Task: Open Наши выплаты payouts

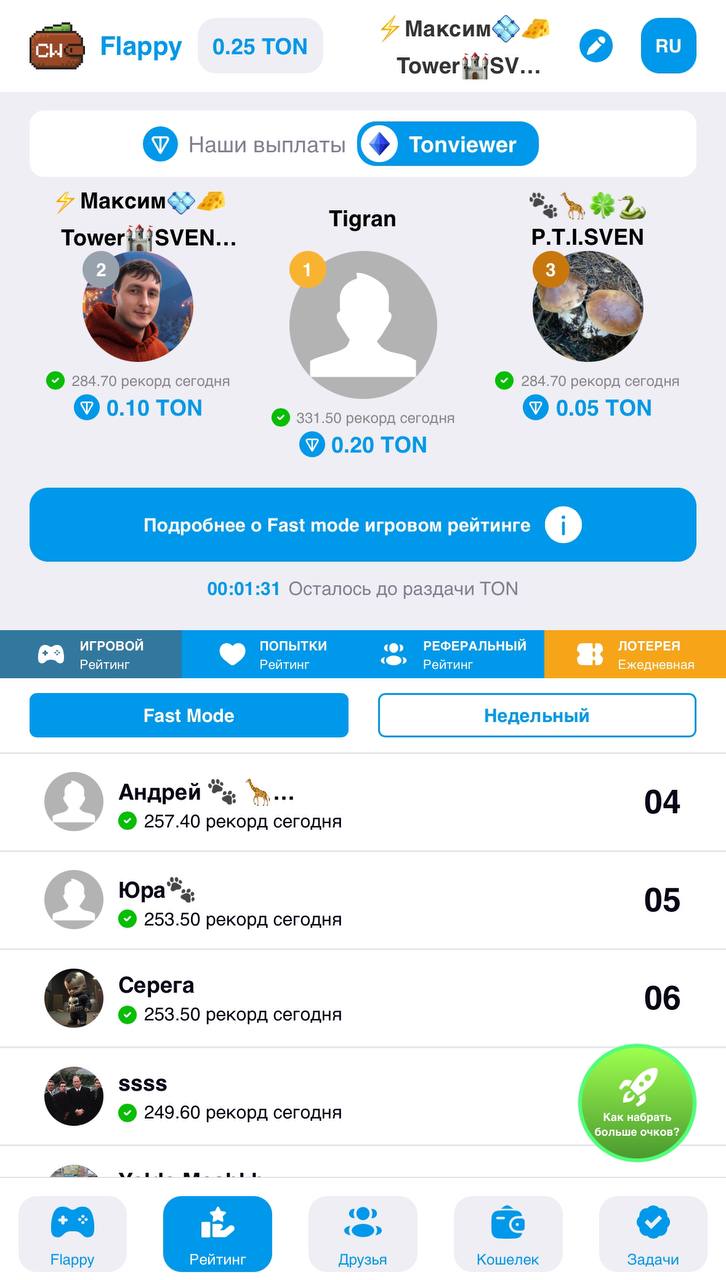Action: click(246, 145)
